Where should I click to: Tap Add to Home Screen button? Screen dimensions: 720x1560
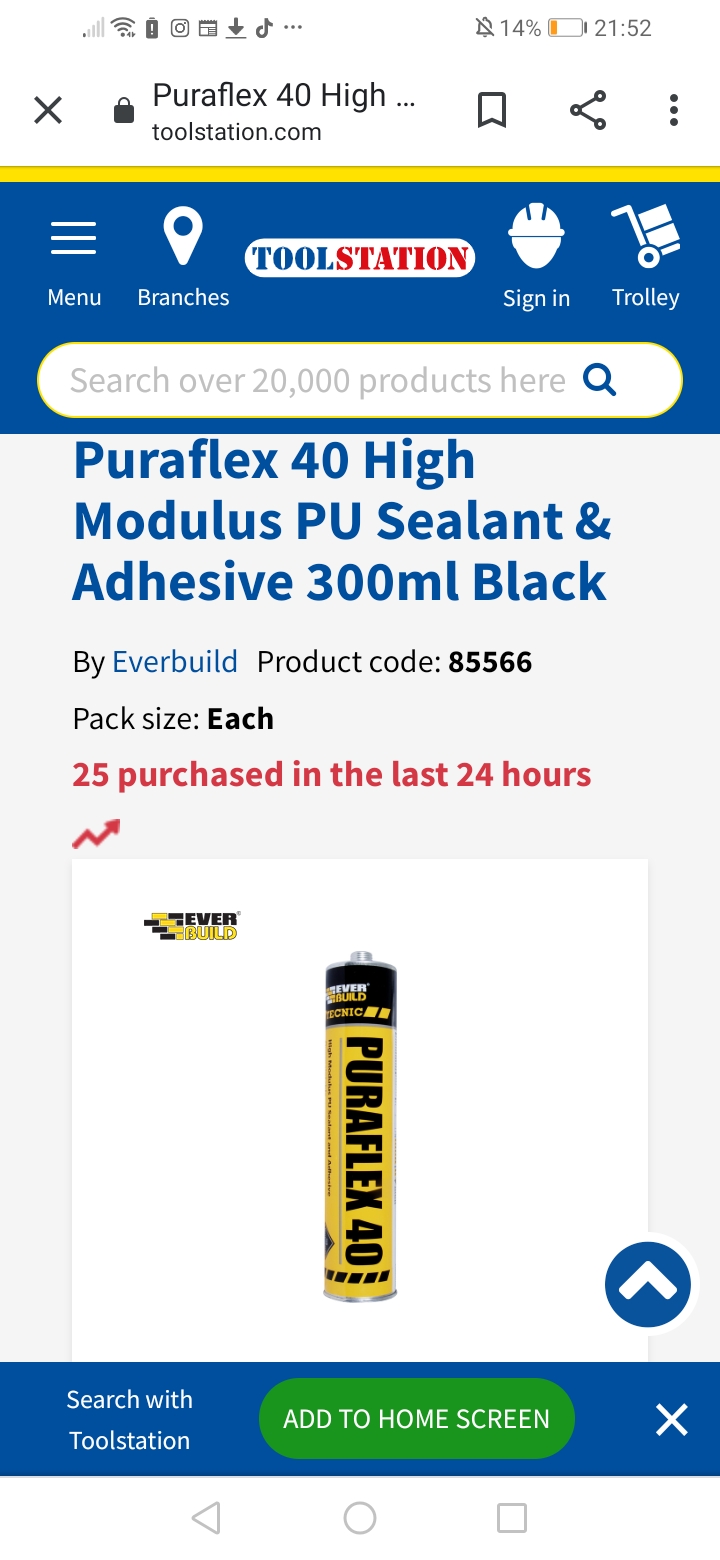(416, 1419)
